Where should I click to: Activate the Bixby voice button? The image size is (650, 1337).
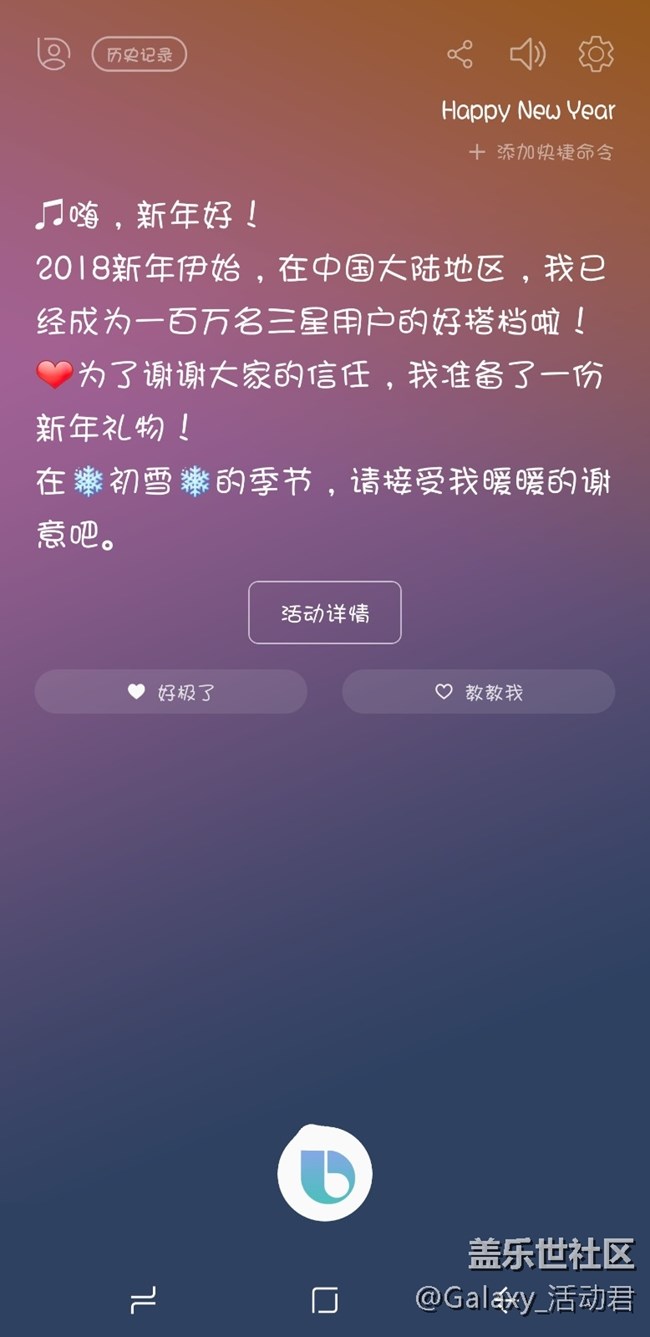pyautogui.click(x=325, y=1173)
